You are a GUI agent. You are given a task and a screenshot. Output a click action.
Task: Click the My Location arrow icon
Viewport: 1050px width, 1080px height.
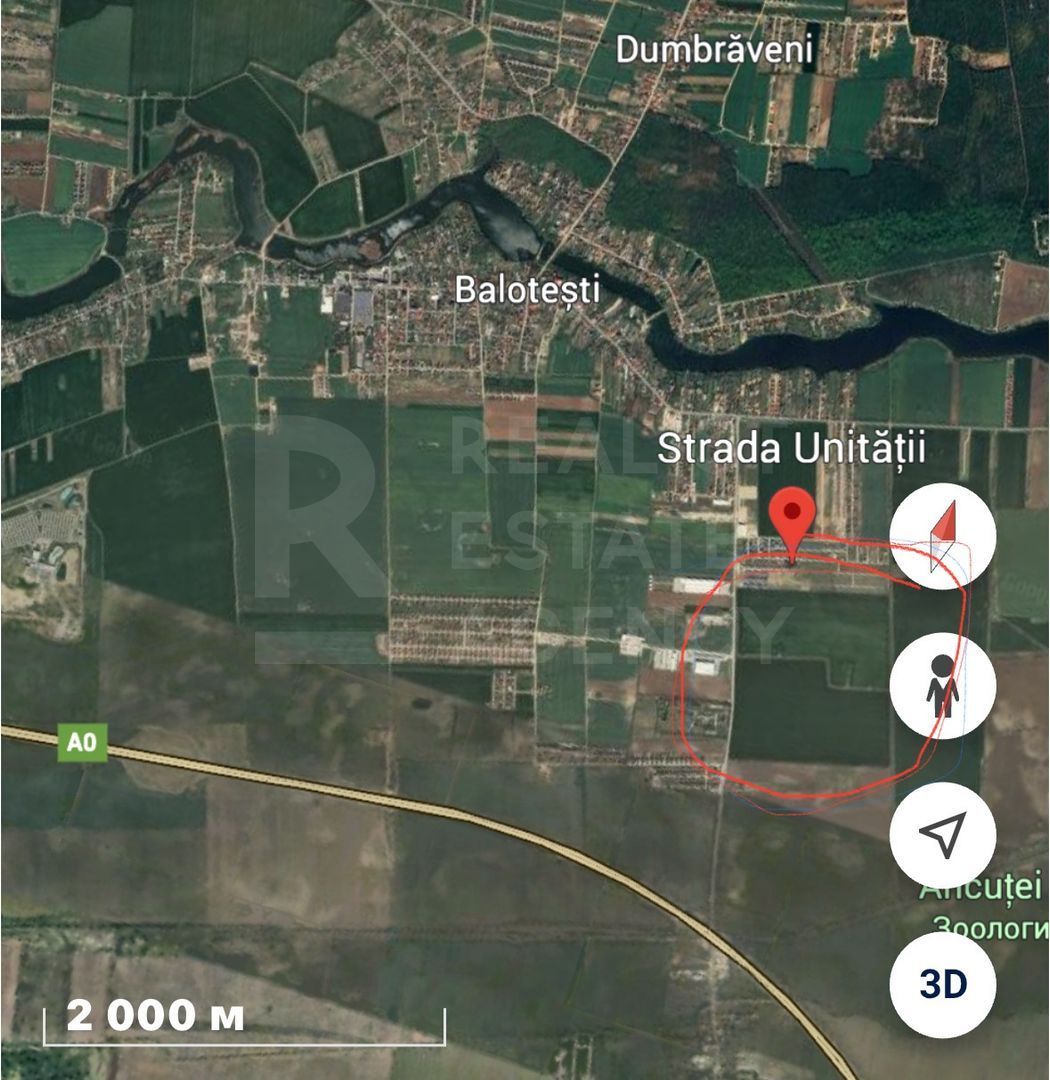[x=941, y=832]
